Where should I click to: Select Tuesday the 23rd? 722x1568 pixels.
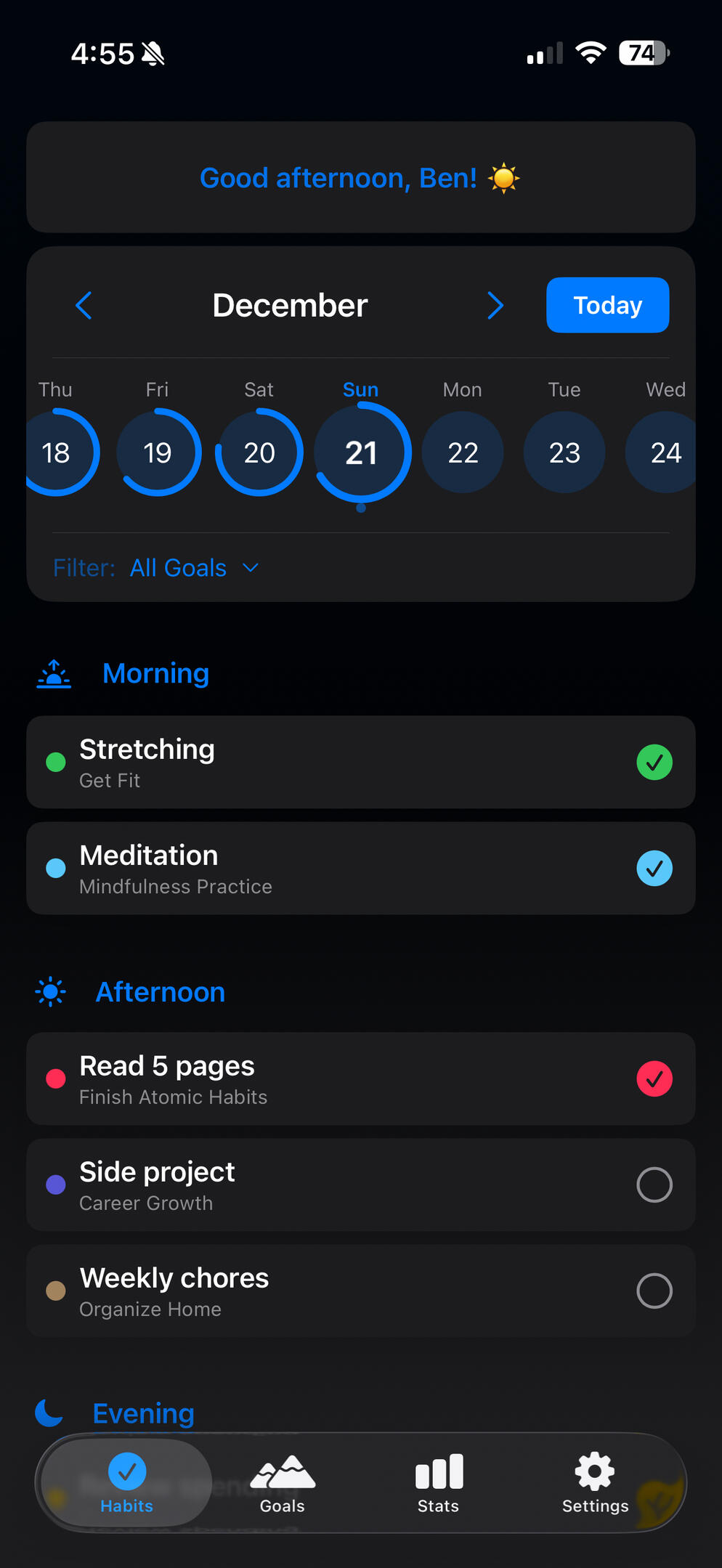pos(564,452)
